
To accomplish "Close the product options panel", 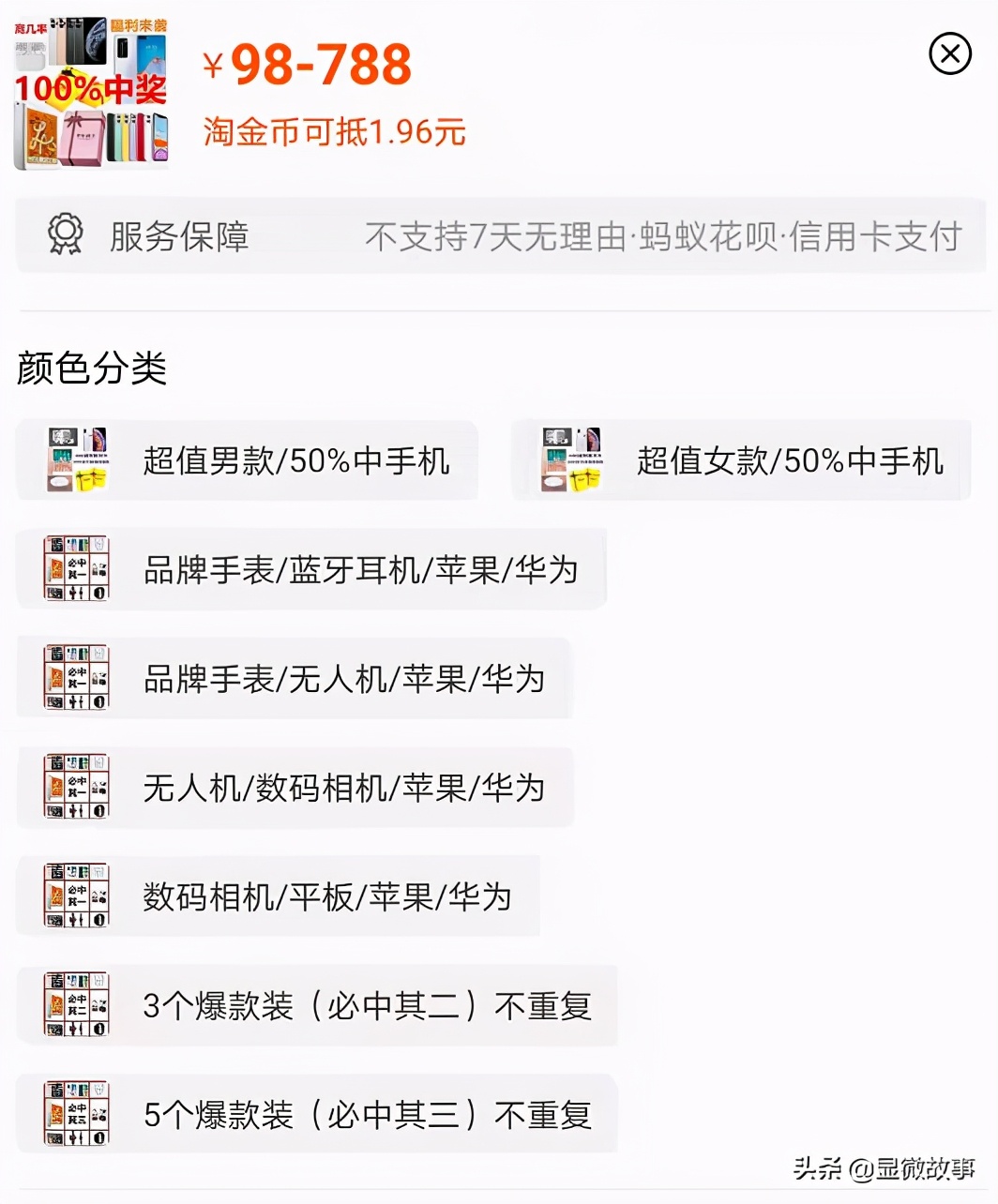I will [950, 54].
